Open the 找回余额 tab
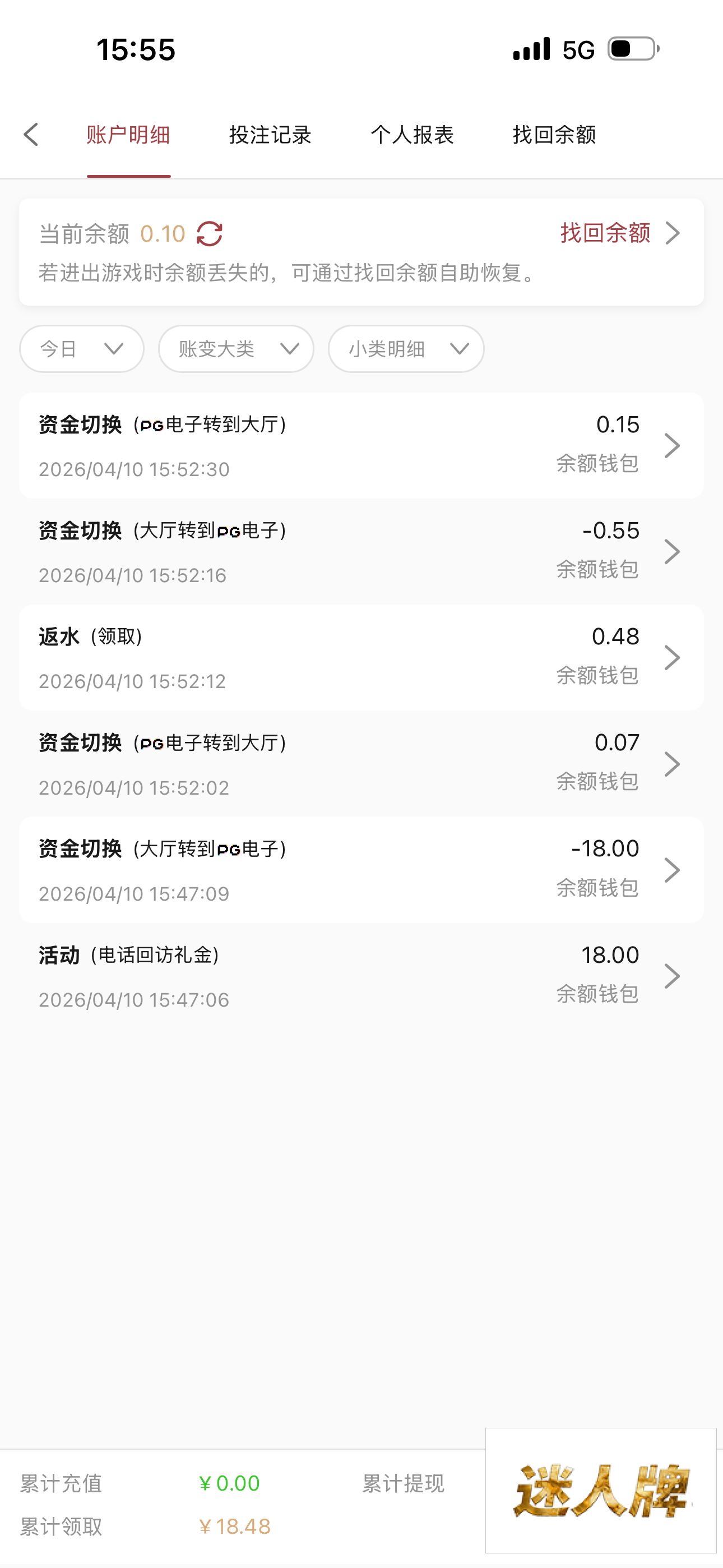Viewport: 723px width, 1568px height. 554,135
